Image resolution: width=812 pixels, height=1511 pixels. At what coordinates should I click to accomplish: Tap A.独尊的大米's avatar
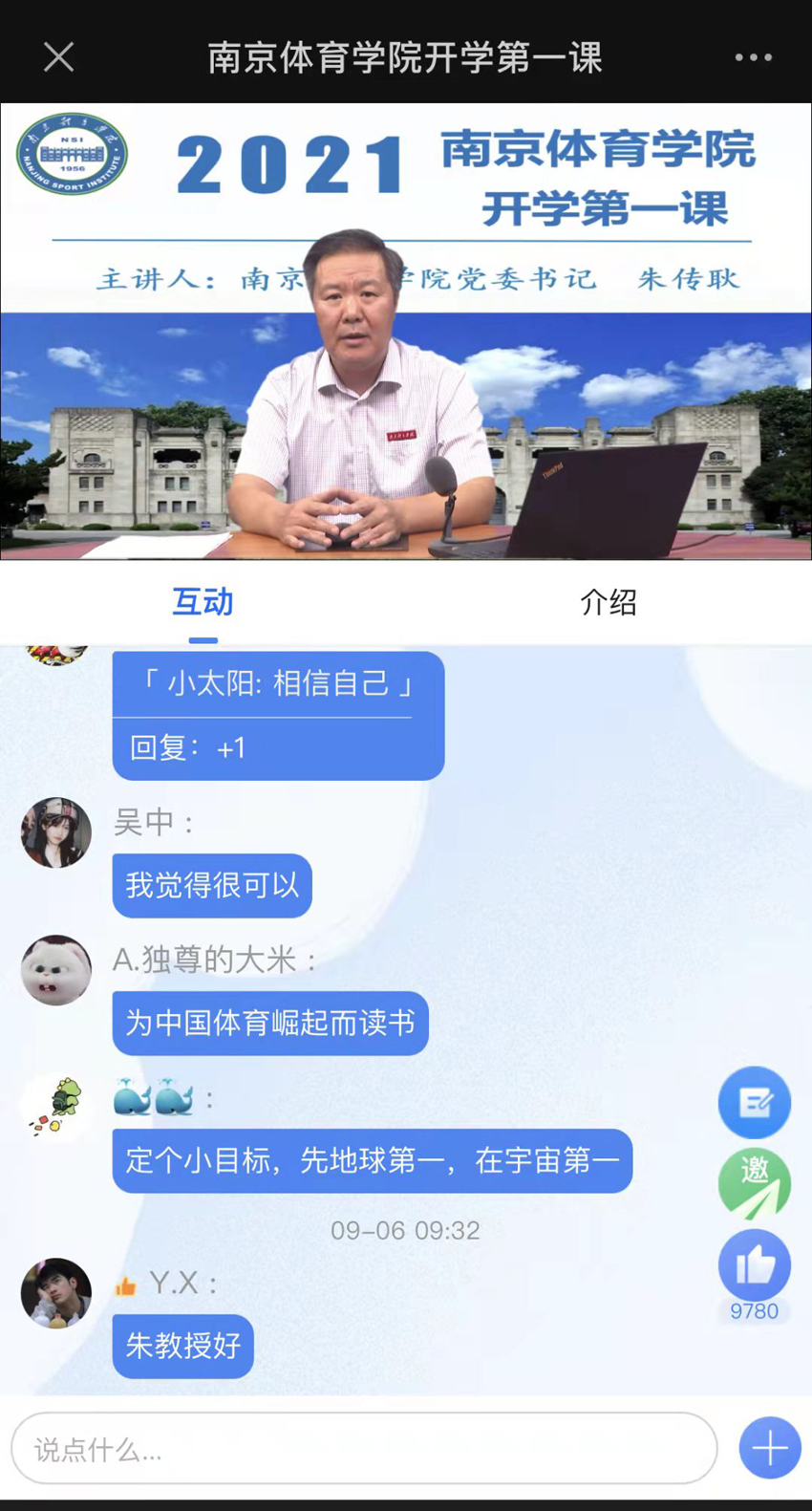click(x=56, y=970)
